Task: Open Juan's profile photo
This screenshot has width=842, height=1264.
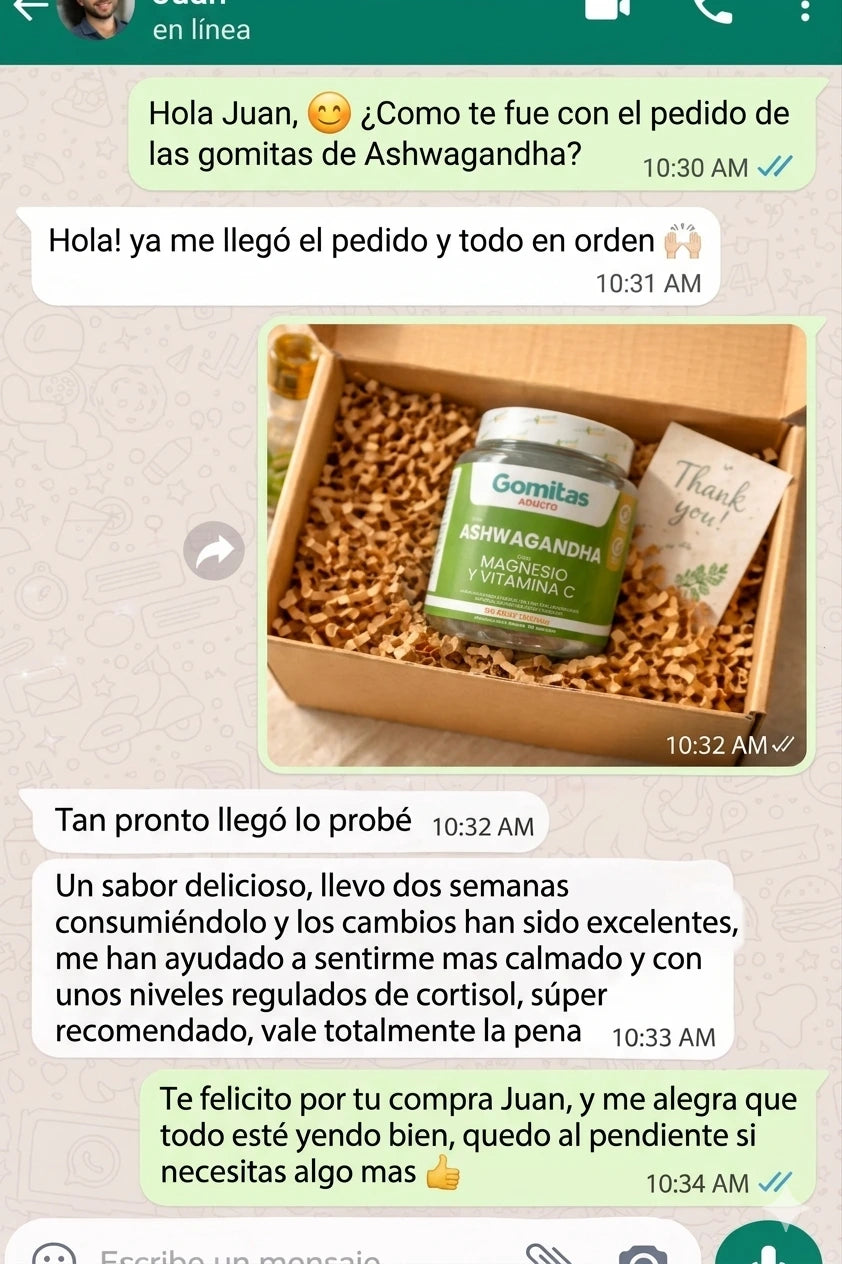Action: [x=95, y=14]
